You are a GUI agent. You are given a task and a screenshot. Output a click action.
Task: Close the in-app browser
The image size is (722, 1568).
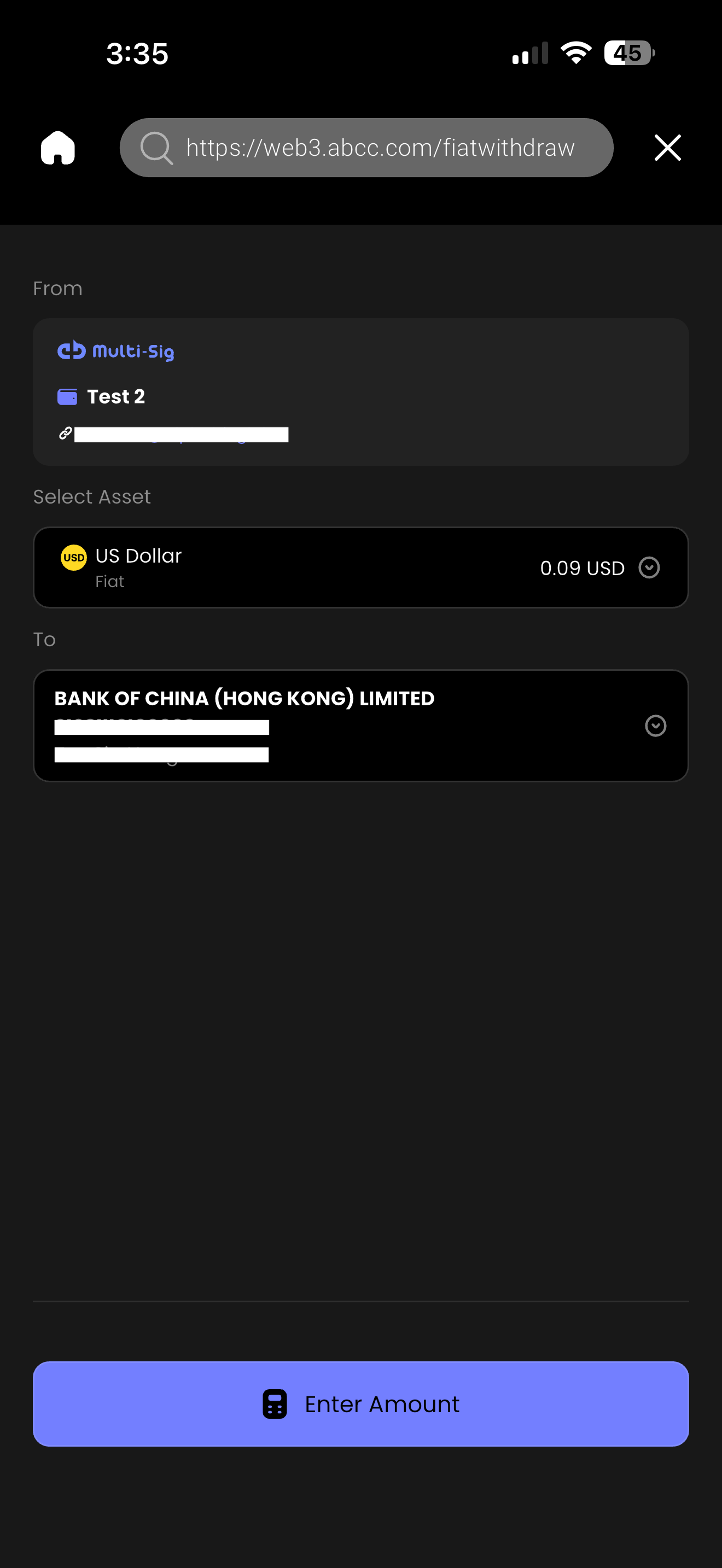click(667, 148)
